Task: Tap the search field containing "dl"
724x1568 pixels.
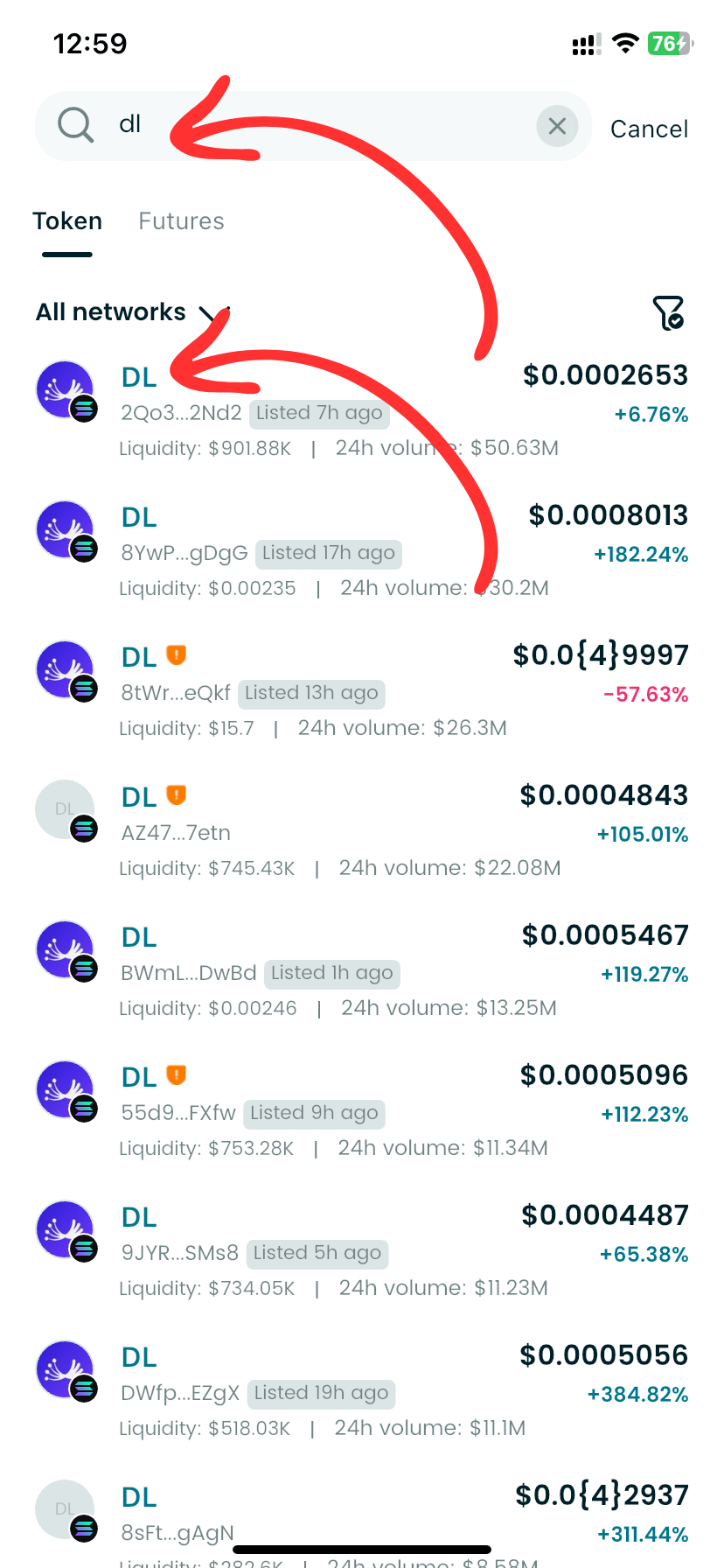Action: click(x=315, y=126)
